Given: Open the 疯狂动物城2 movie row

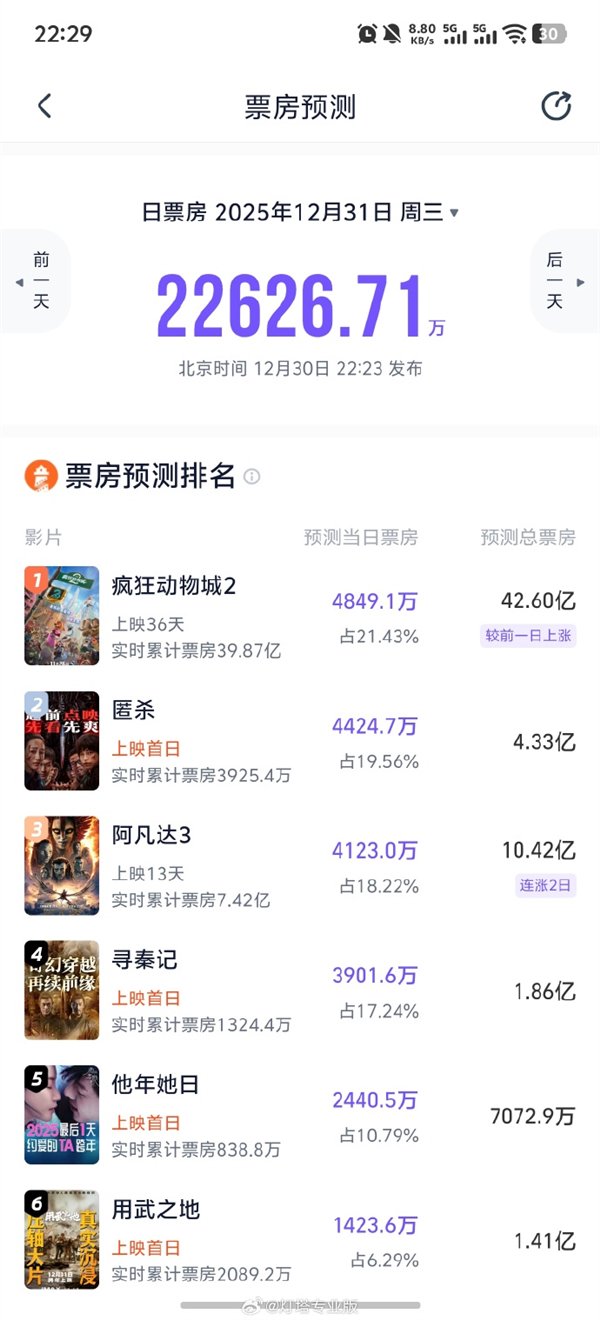Looking at the screenshot, I should [x=300, y=616].
